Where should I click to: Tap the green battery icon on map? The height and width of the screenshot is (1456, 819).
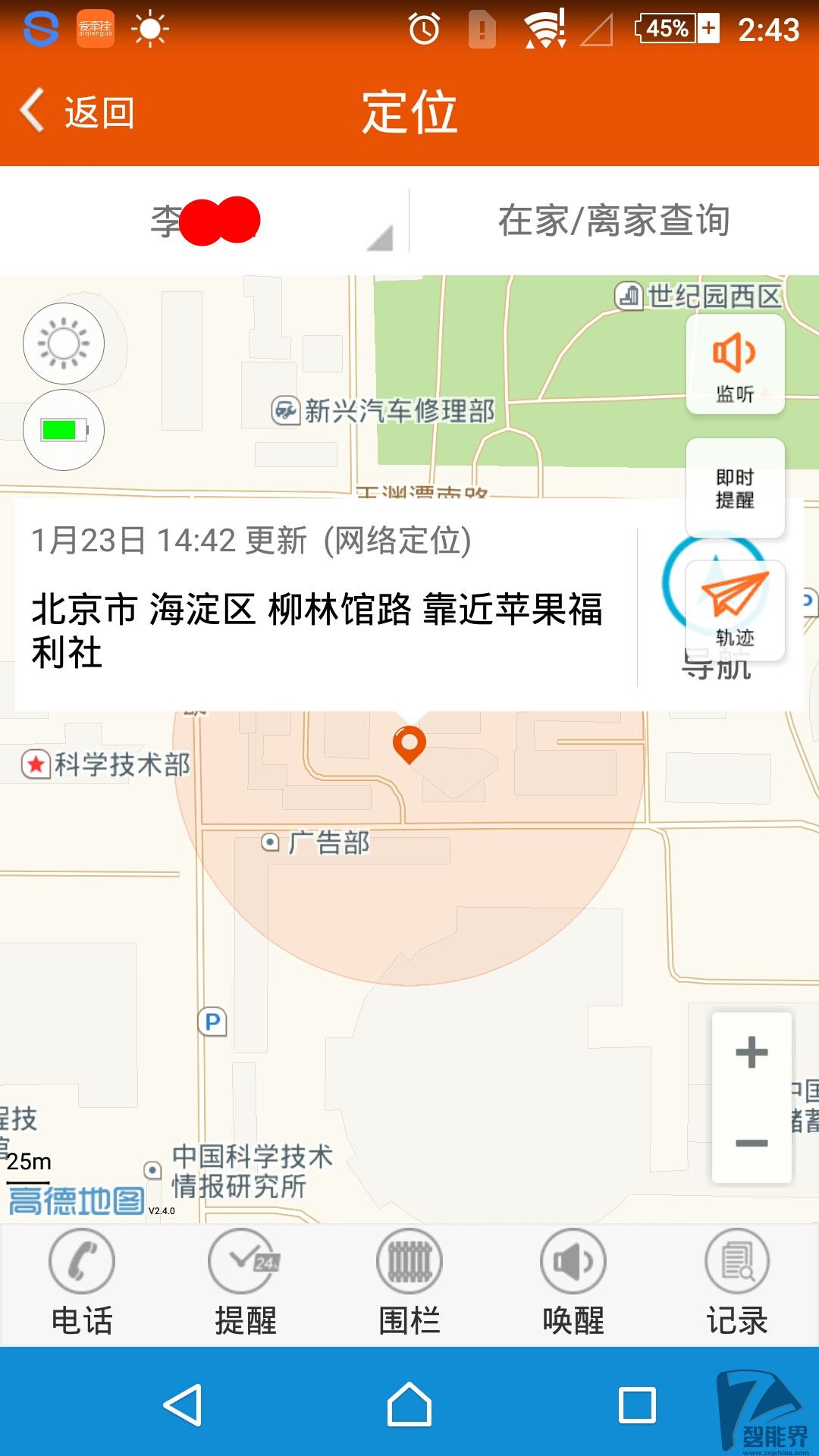[x=64, y=430]
